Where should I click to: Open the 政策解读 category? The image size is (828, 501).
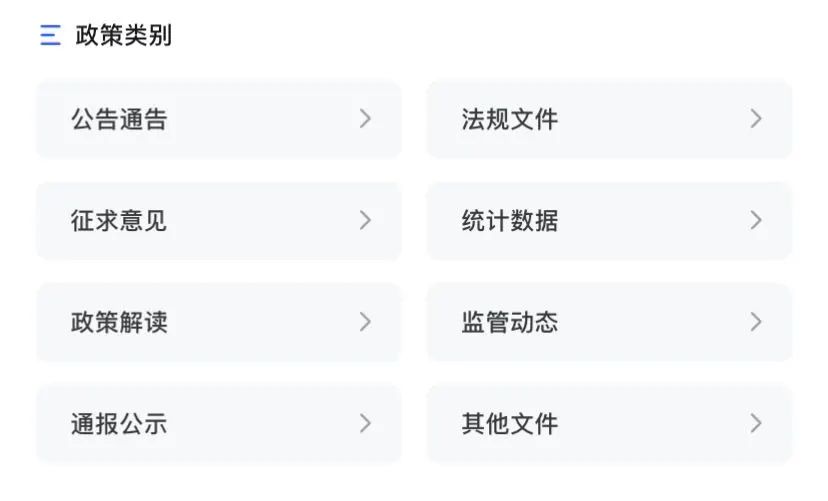point(218,322)
